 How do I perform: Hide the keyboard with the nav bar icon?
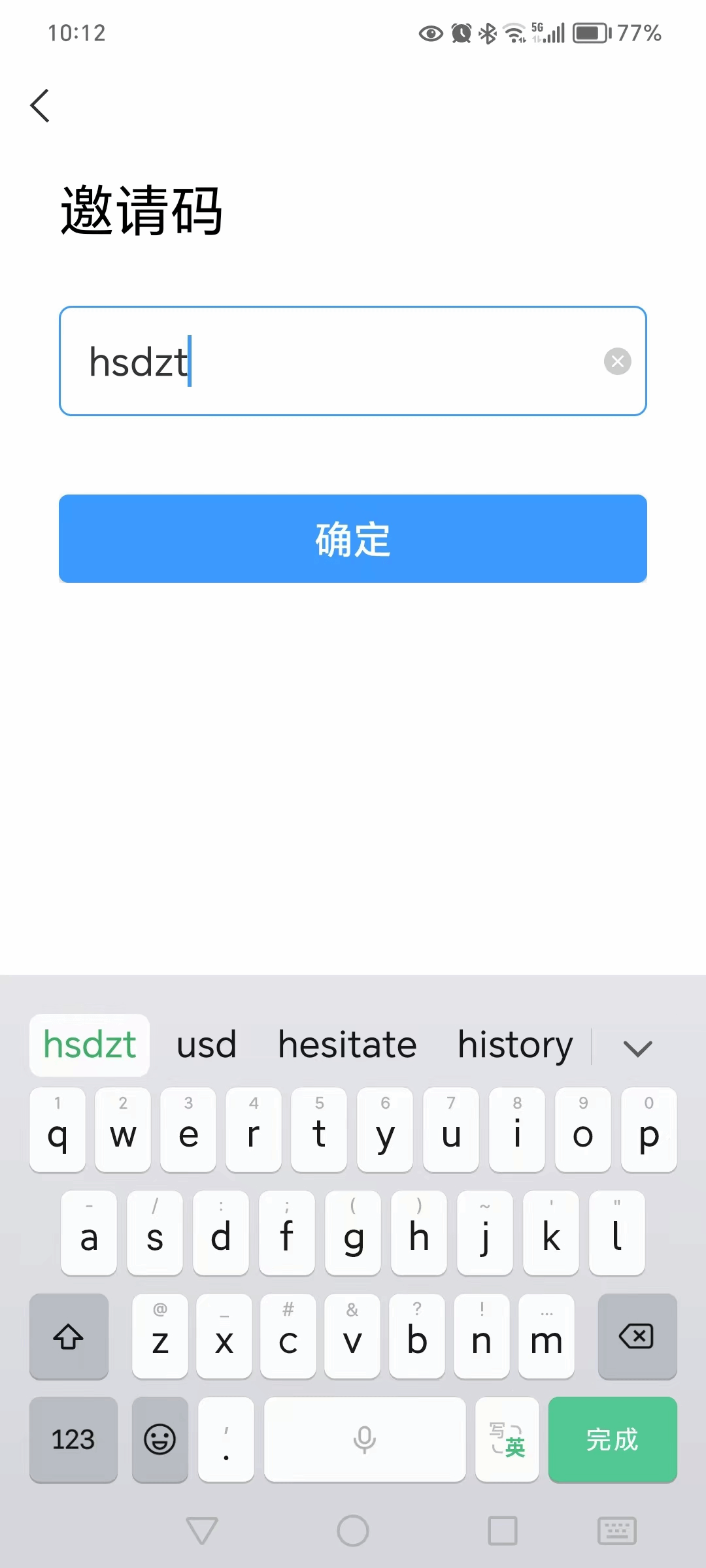click(616, 1531)
